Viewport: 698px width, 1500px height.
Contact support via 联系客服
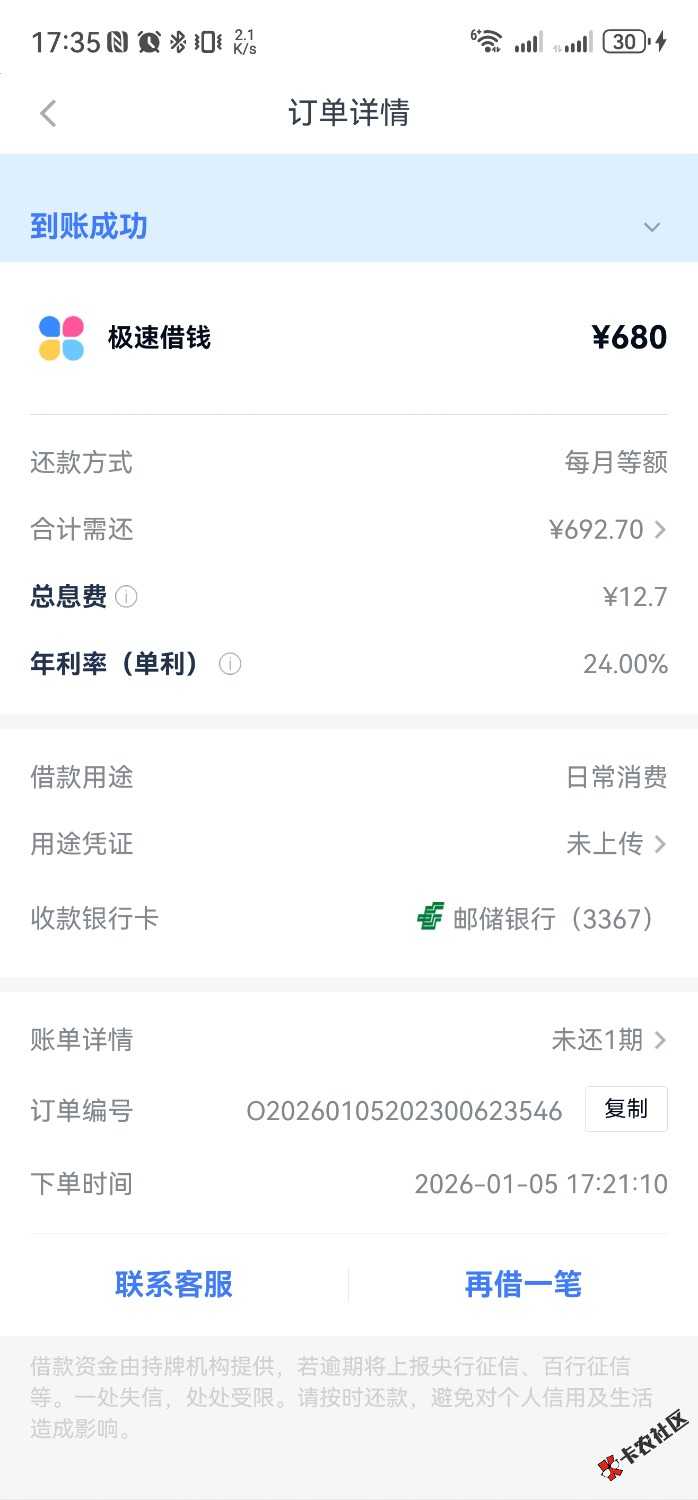tap(174, 1284)
